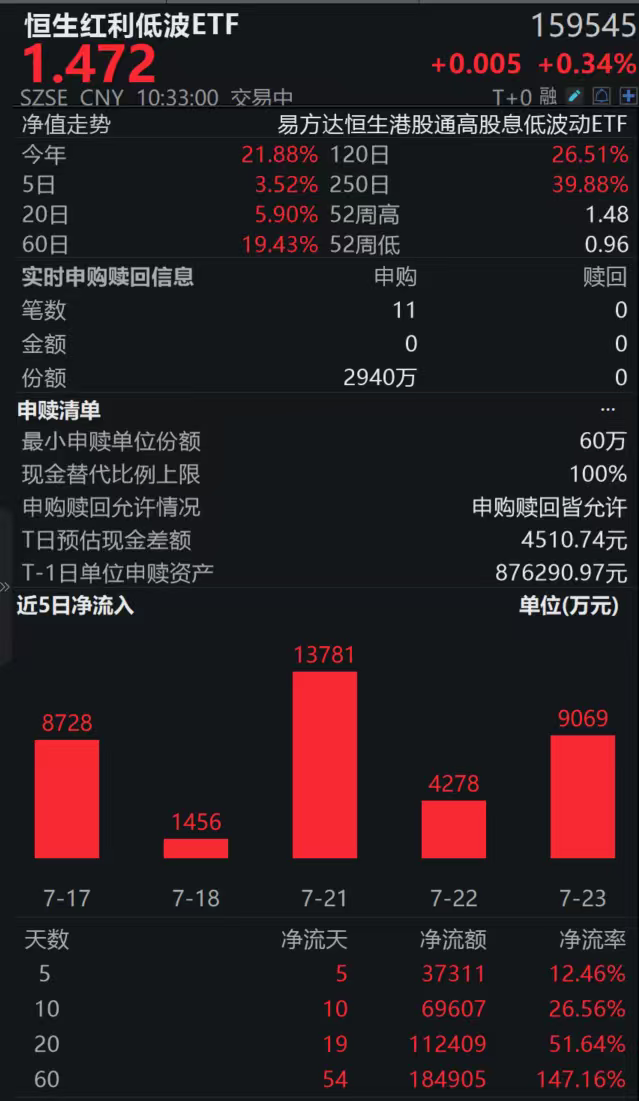Tap the pencil edit note icon
Viewport: 639px width, 1101px height.
point(574,96)
